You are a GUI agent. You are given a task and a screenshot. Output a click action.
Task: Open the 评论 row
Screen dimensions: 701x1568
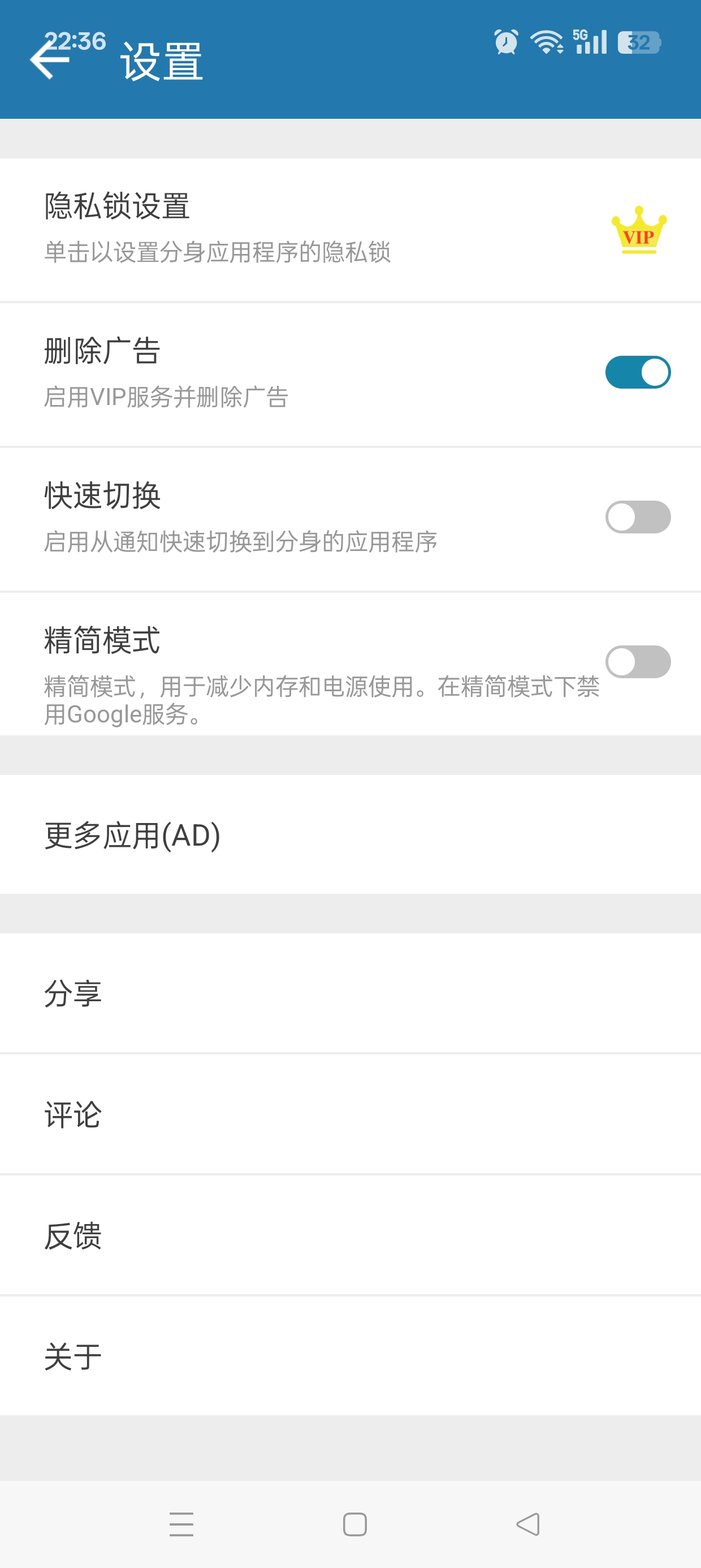pos(350,1114)
